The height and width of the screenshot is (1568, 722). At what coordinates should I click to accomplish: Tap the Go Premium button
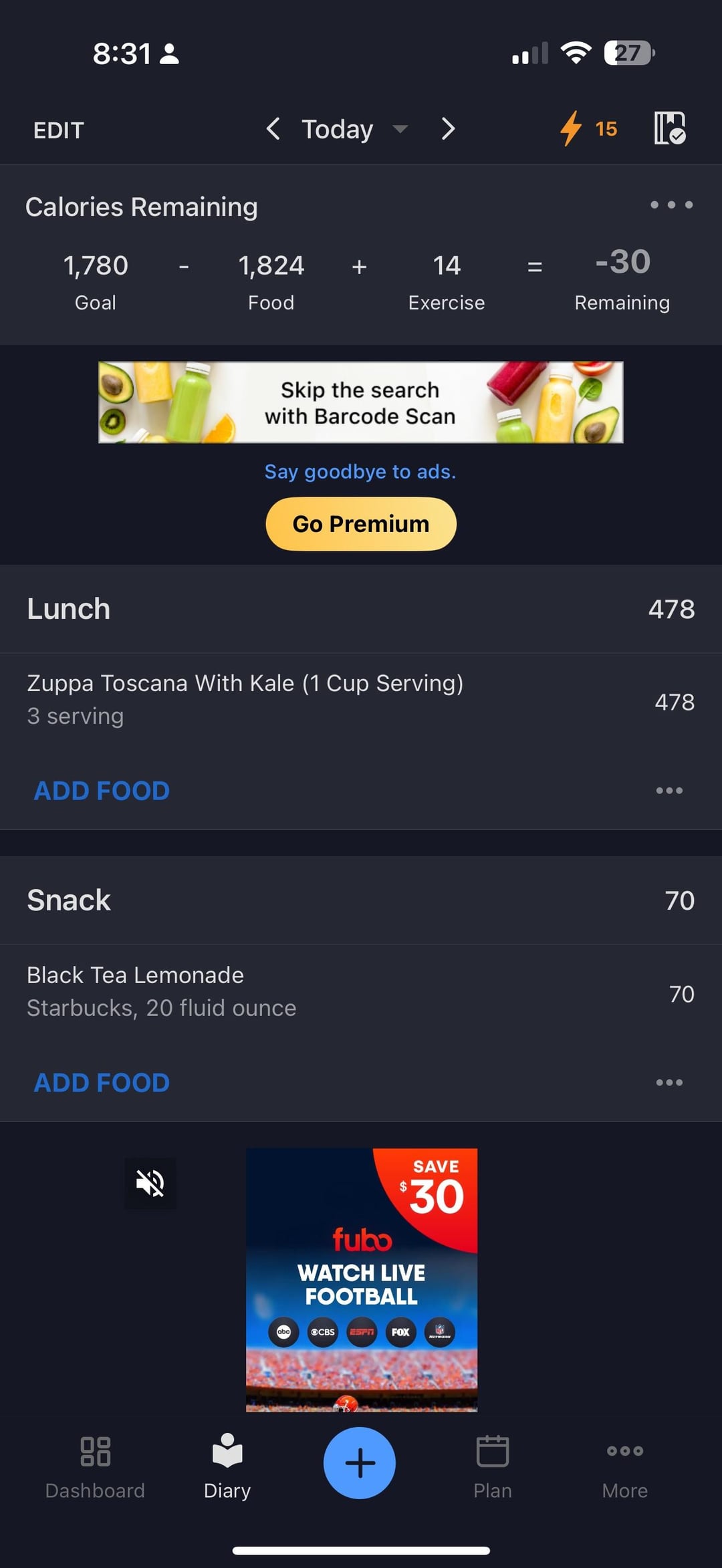pos(361,524)
